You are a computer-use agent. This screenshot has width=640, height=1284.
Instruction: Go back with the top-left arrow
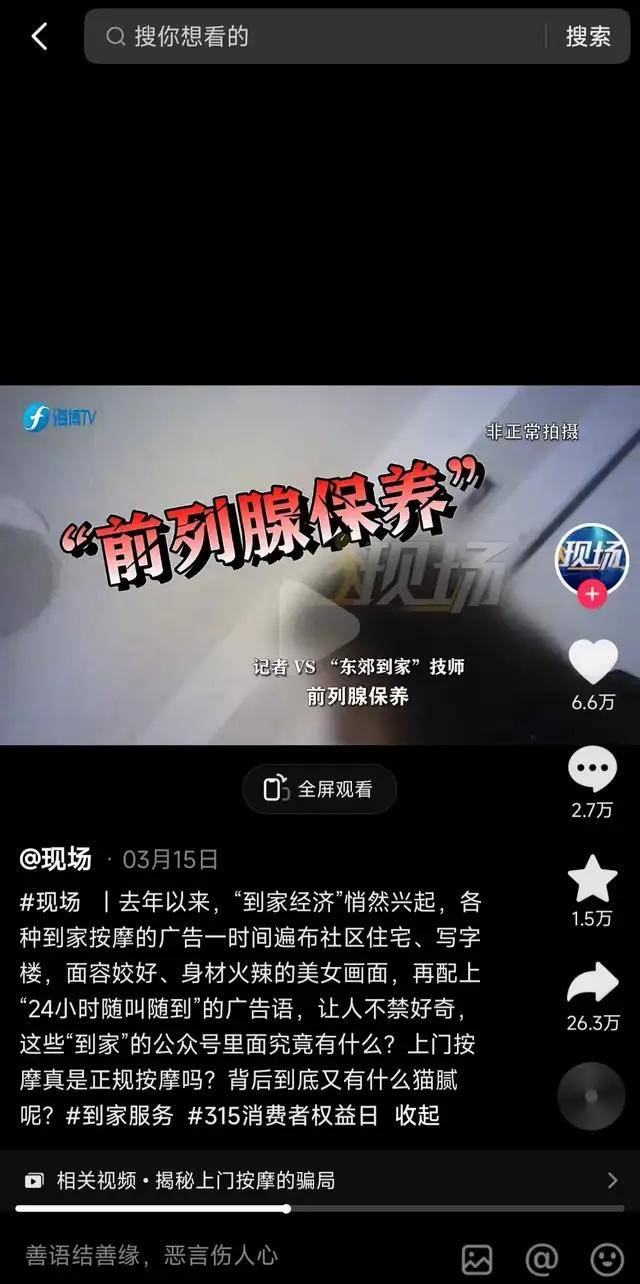39,37
